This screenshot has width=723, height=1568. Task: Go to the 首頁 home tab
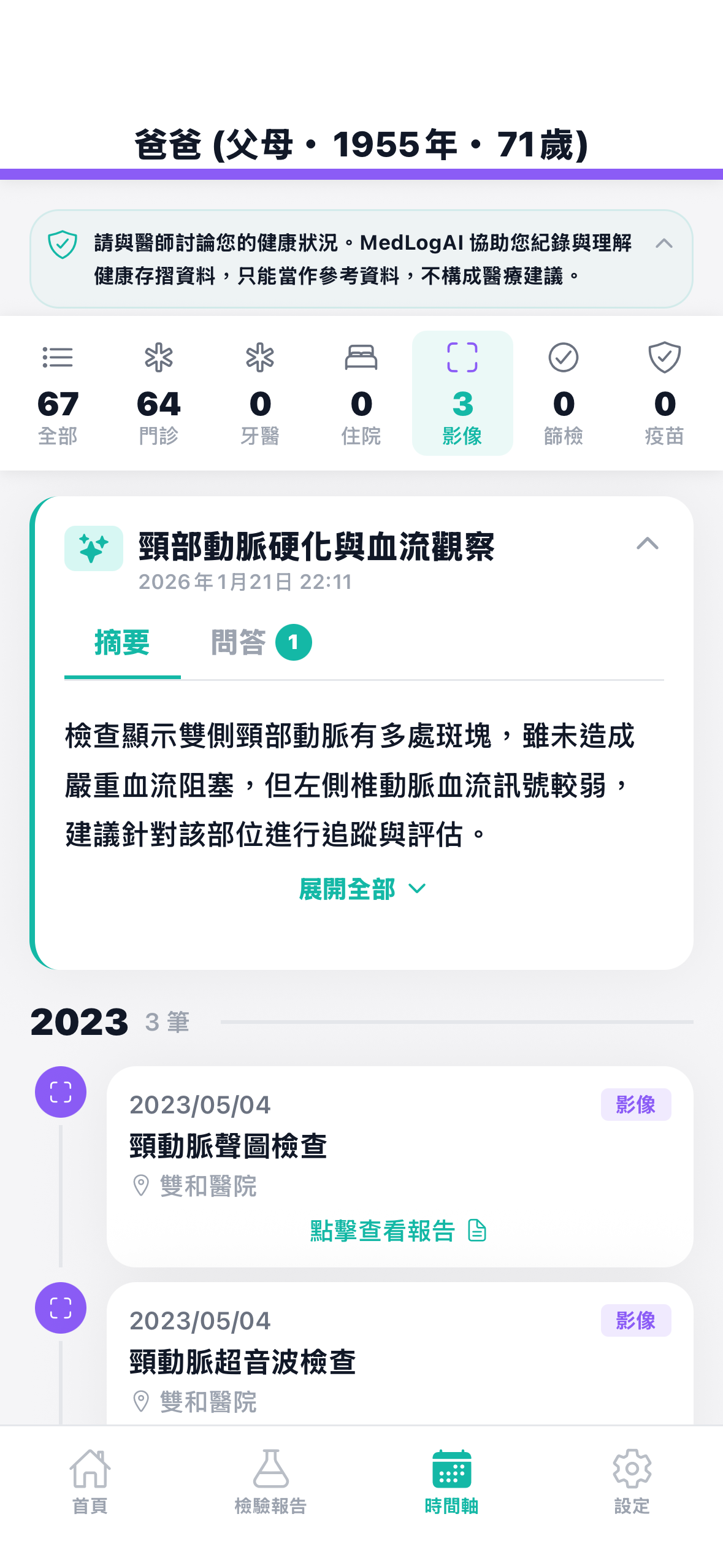pos(90,1481)
